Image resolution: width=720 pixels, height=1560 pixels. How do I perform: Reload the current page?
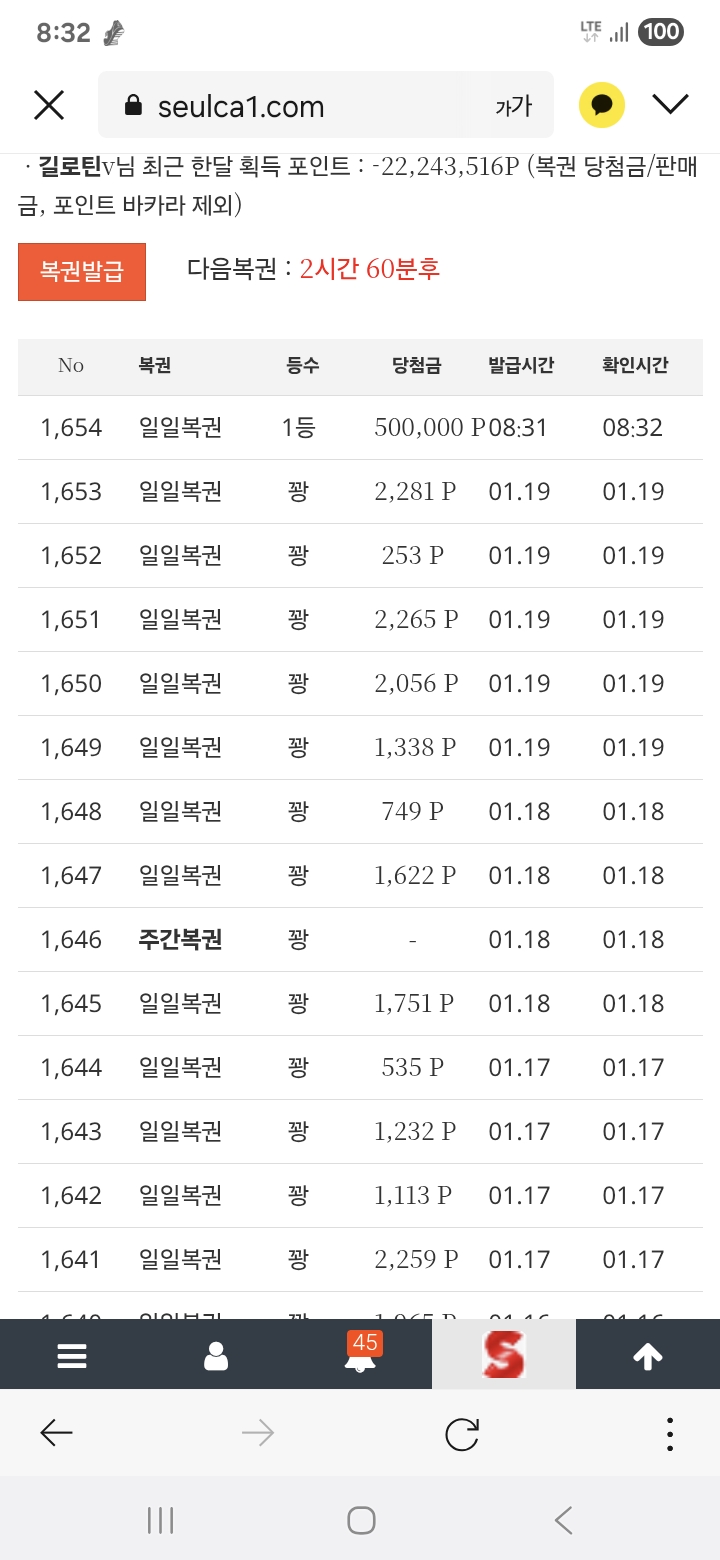click(462, 1434)
